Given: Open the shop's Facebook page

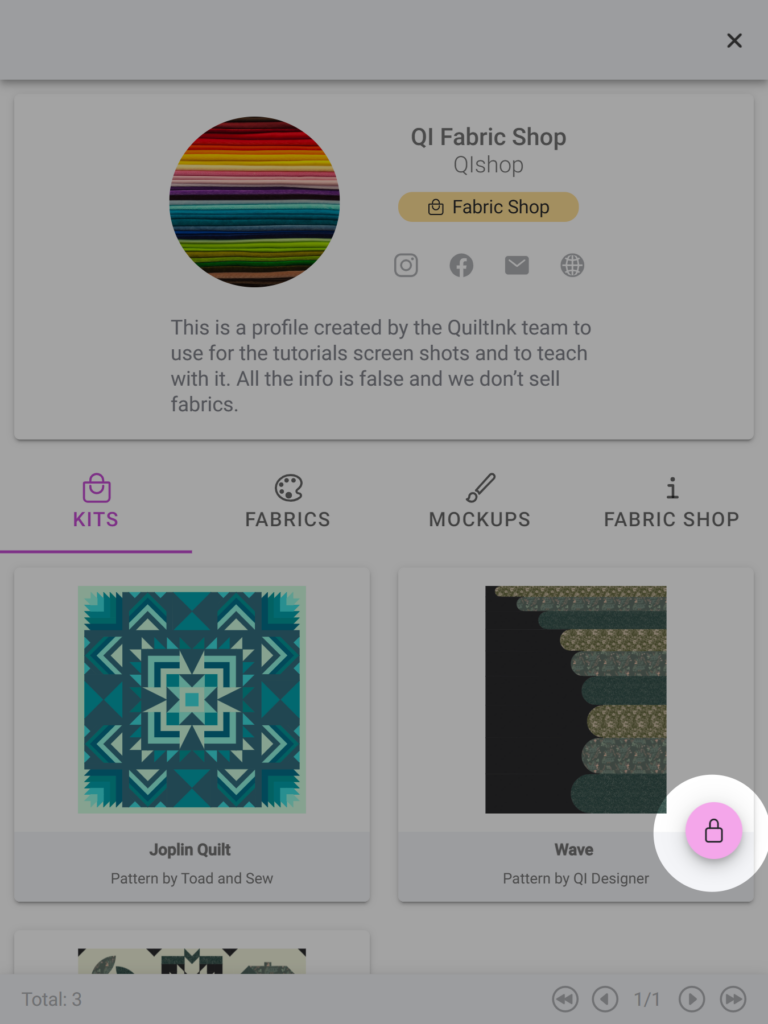Looking at the screenshot, I should (x=461, y=265).
